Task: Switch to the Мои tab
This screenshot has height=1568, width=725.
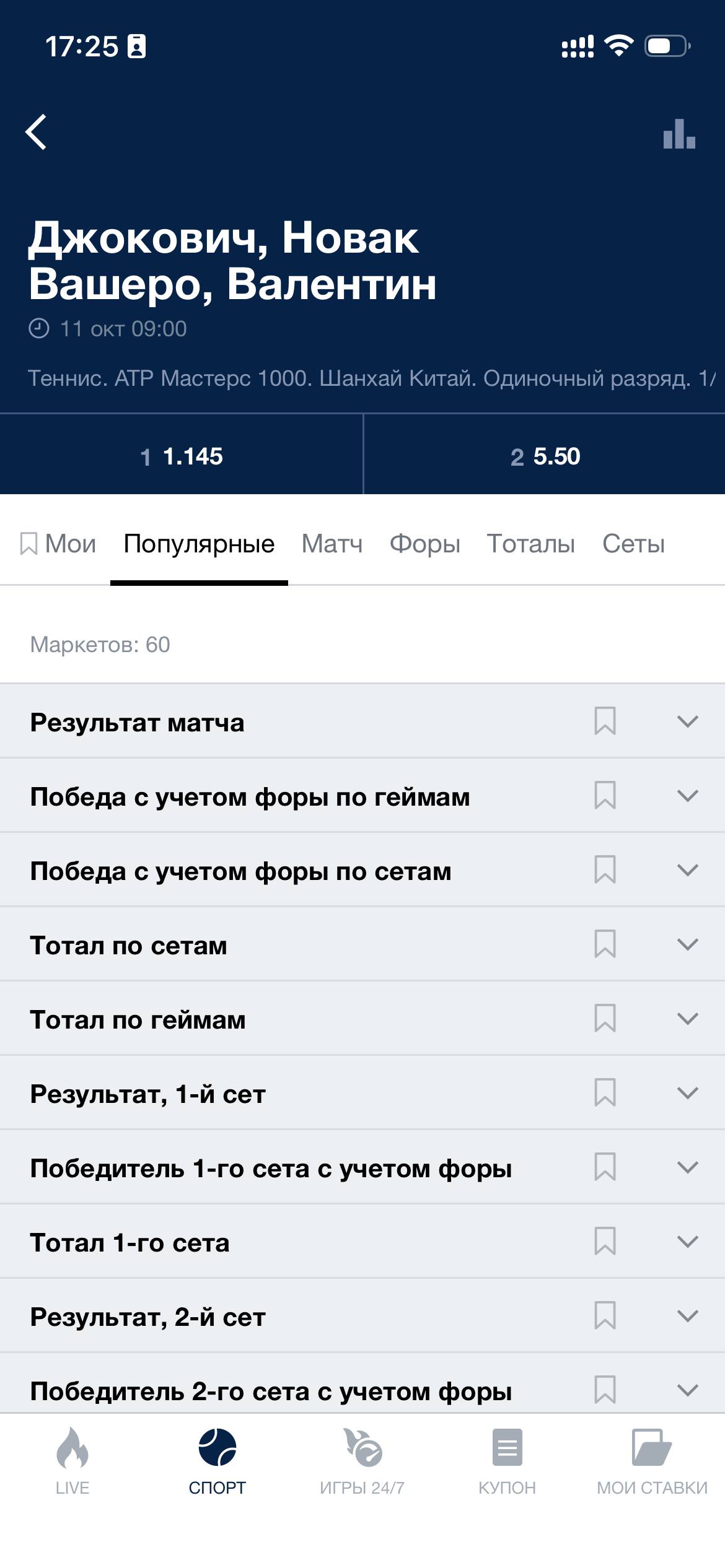Action: coord(58,544)
